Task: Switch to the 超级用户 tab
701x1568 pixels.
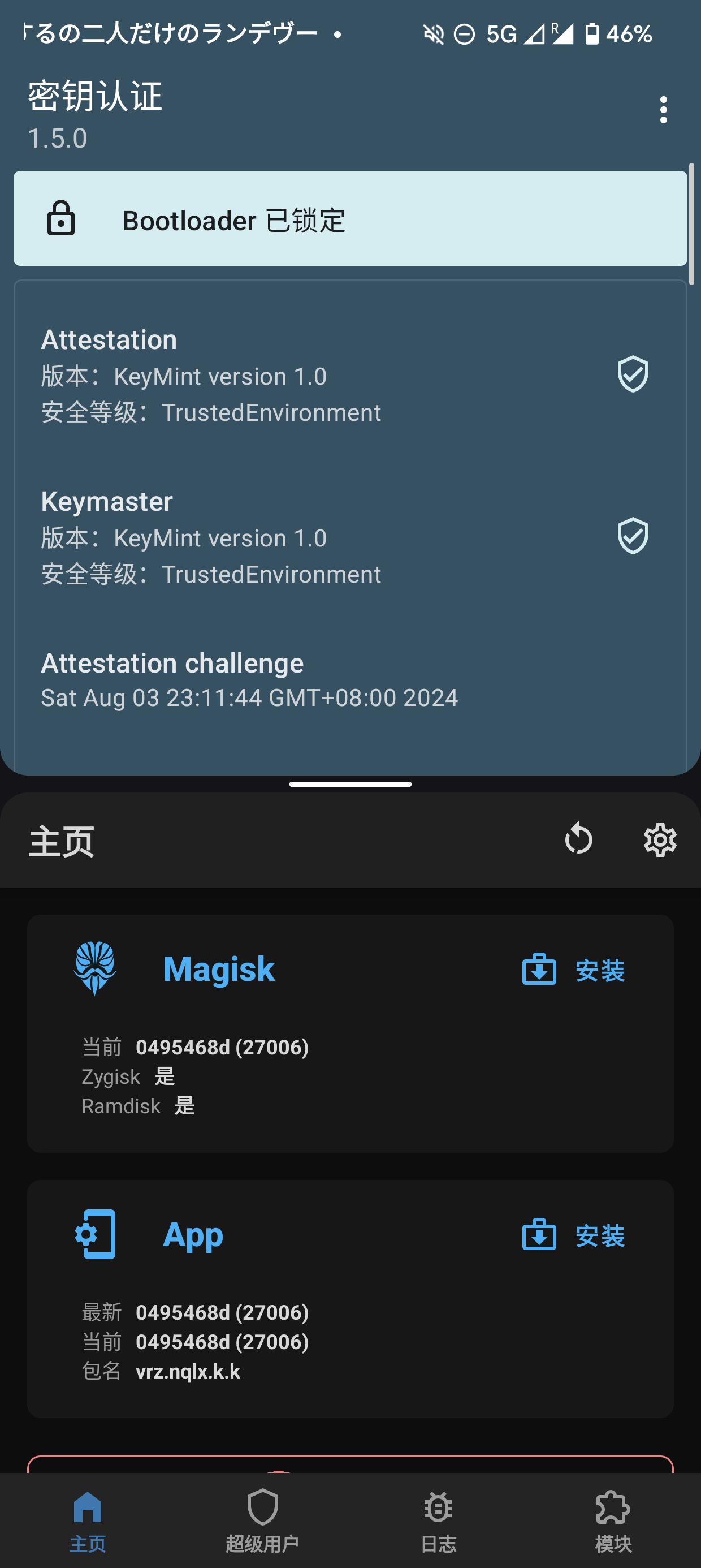Action: click(262, 1520)
